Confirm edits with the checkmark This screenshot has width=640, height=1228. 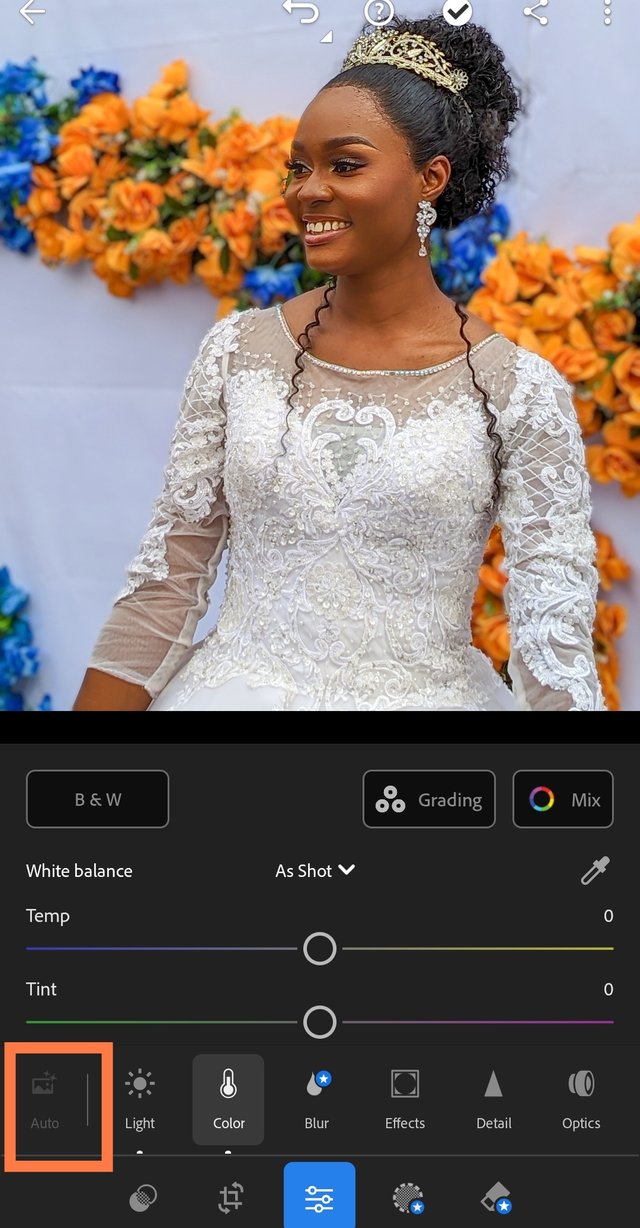point(457,13)
